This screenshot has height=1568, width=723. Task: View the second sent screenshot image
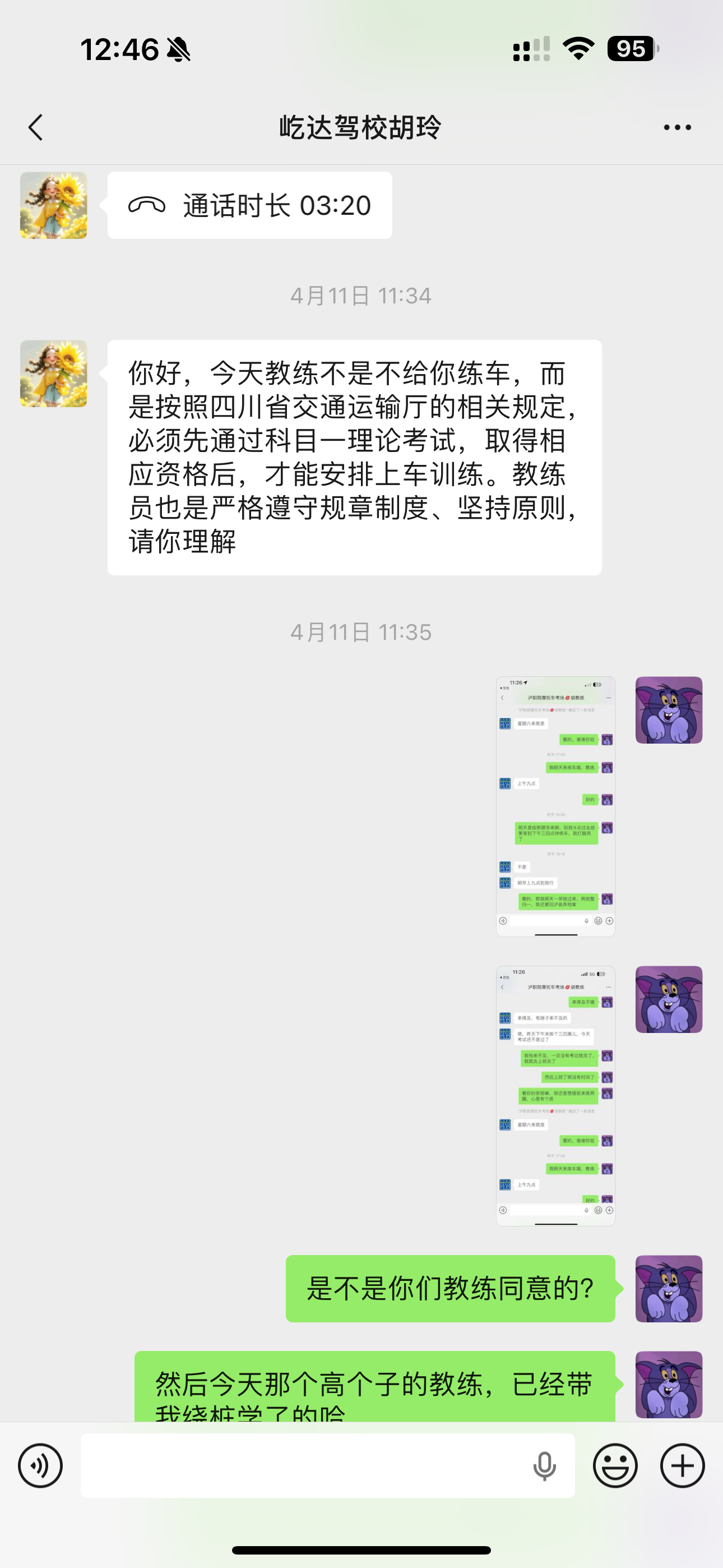coord(555,1095)
